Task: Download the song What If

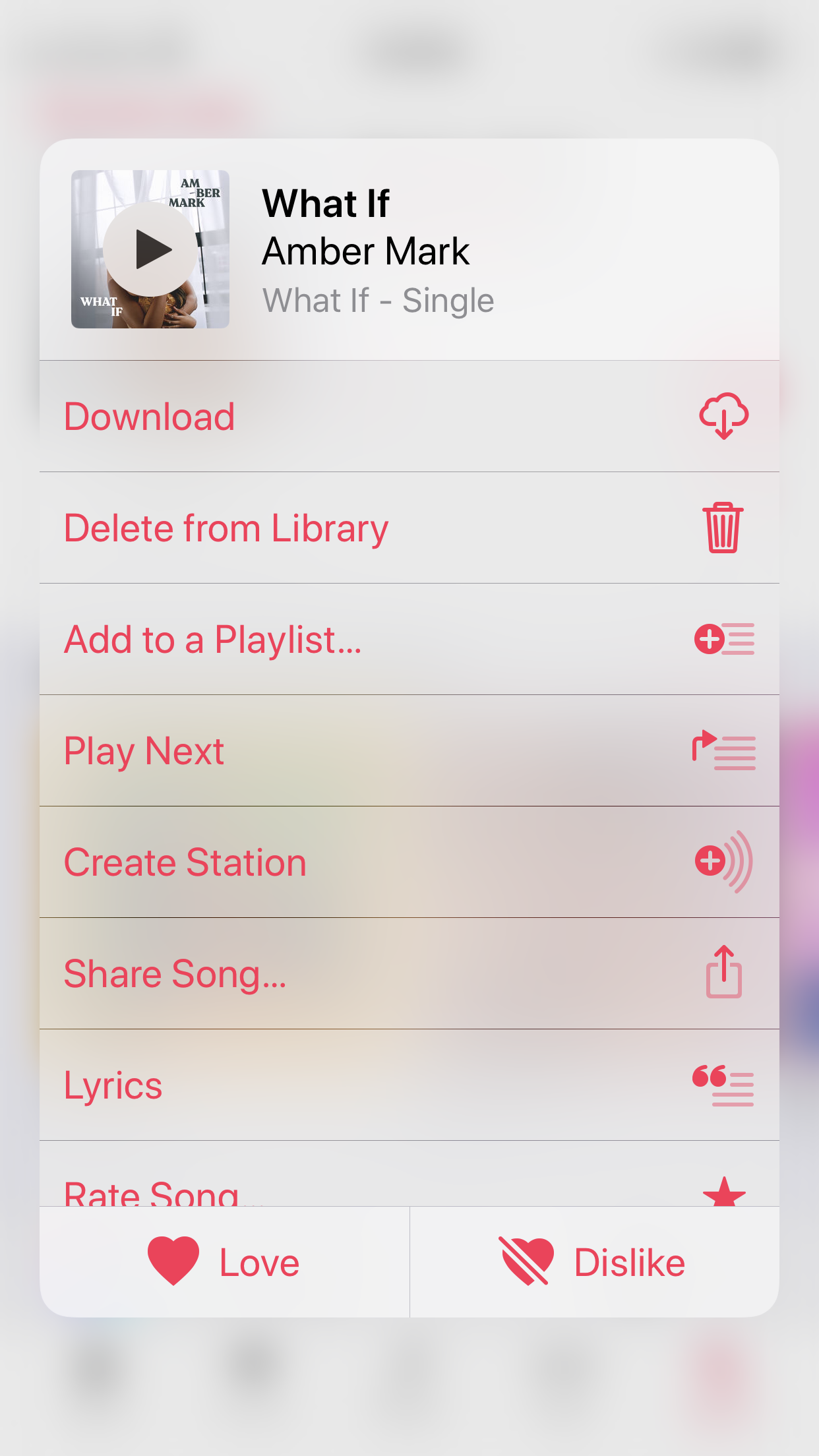Action: click(x=409, y=417)
